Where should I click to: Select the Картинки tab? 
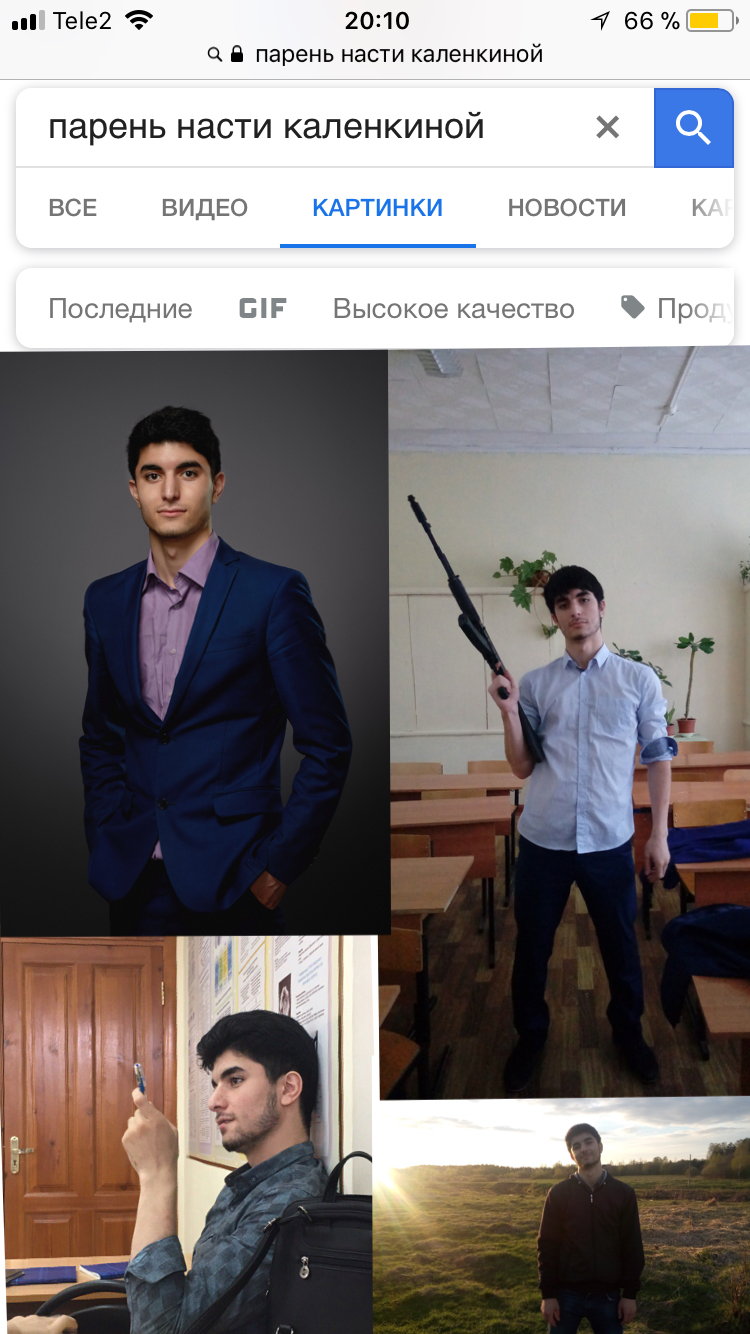coord(378,208)
